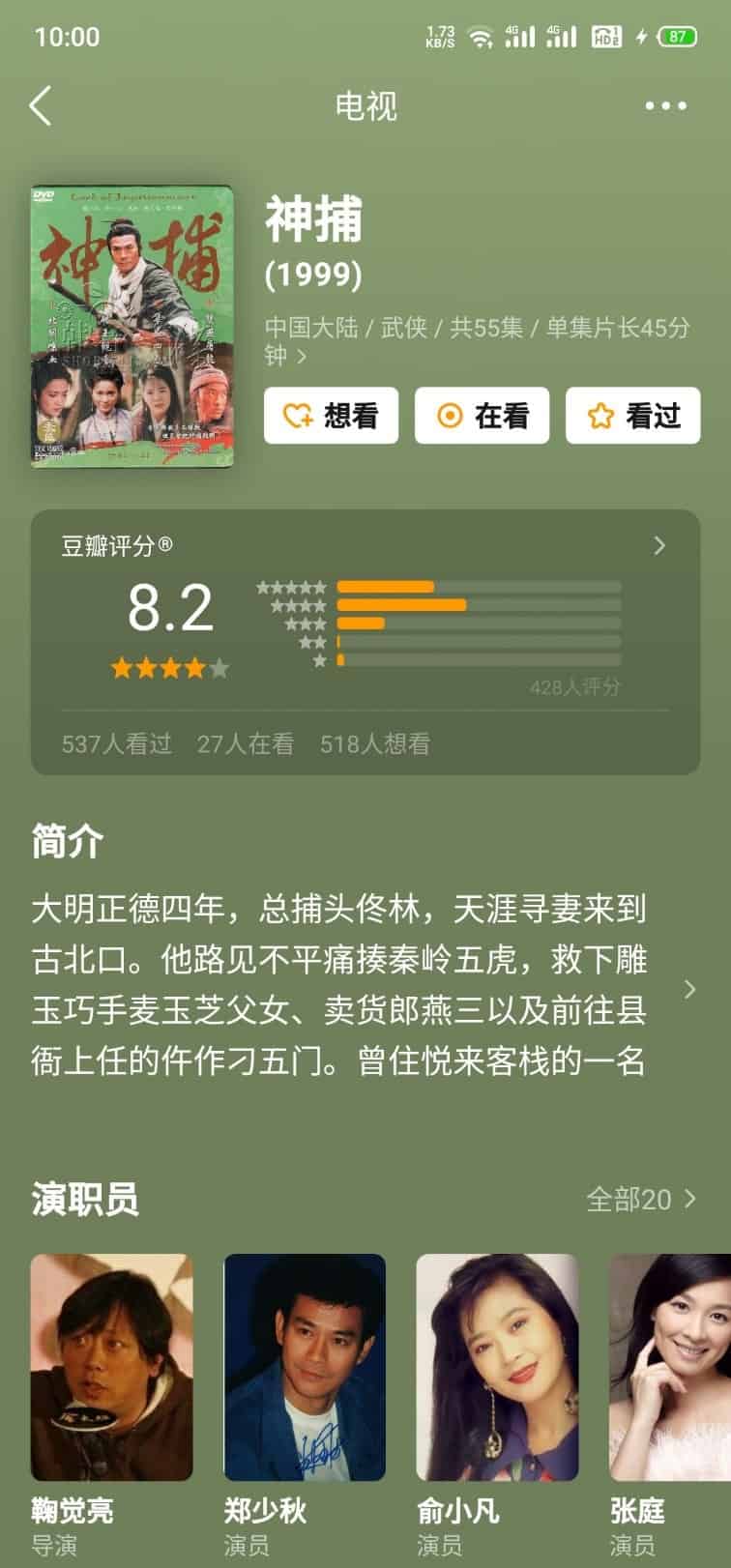This screenshot has height=1568, width=731.
Task: Mark show as 在看
Action: (482, 416)
